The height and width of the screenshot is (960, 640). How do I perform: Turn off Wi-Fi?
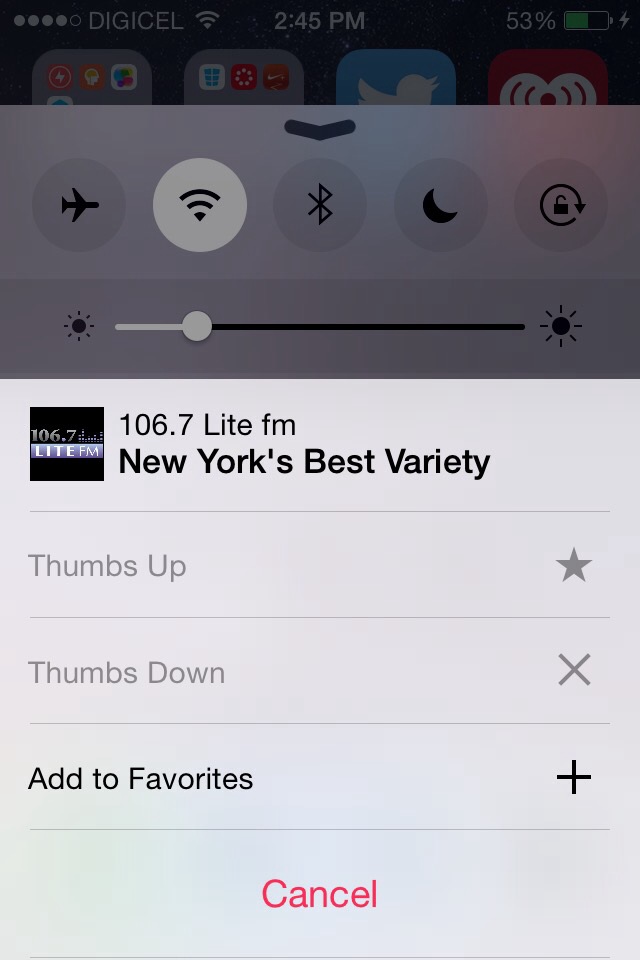pos(200,205)
